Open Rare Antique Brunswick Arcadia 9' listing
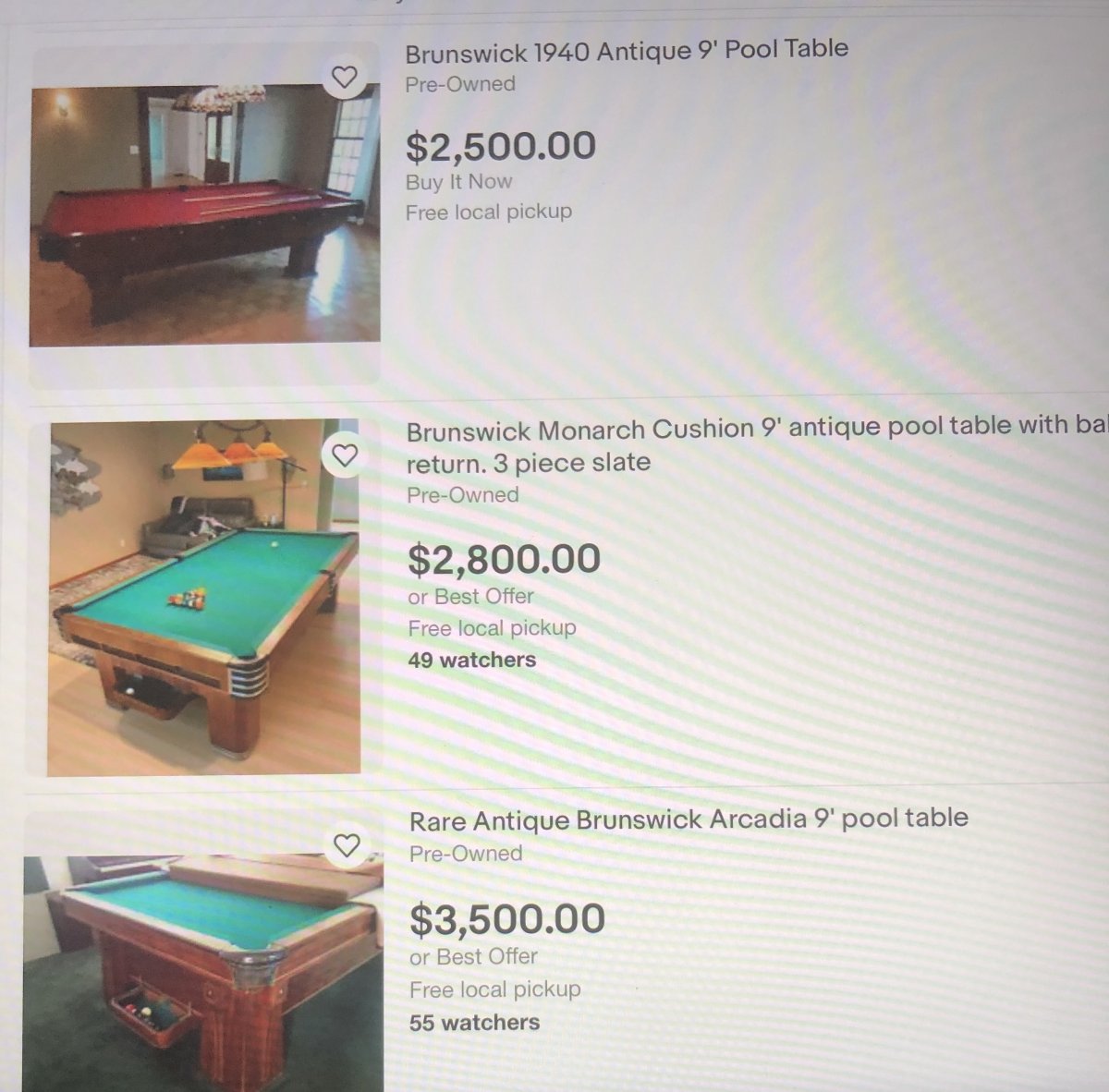Screen dimensions: 1109x1092 pos(688,819)
